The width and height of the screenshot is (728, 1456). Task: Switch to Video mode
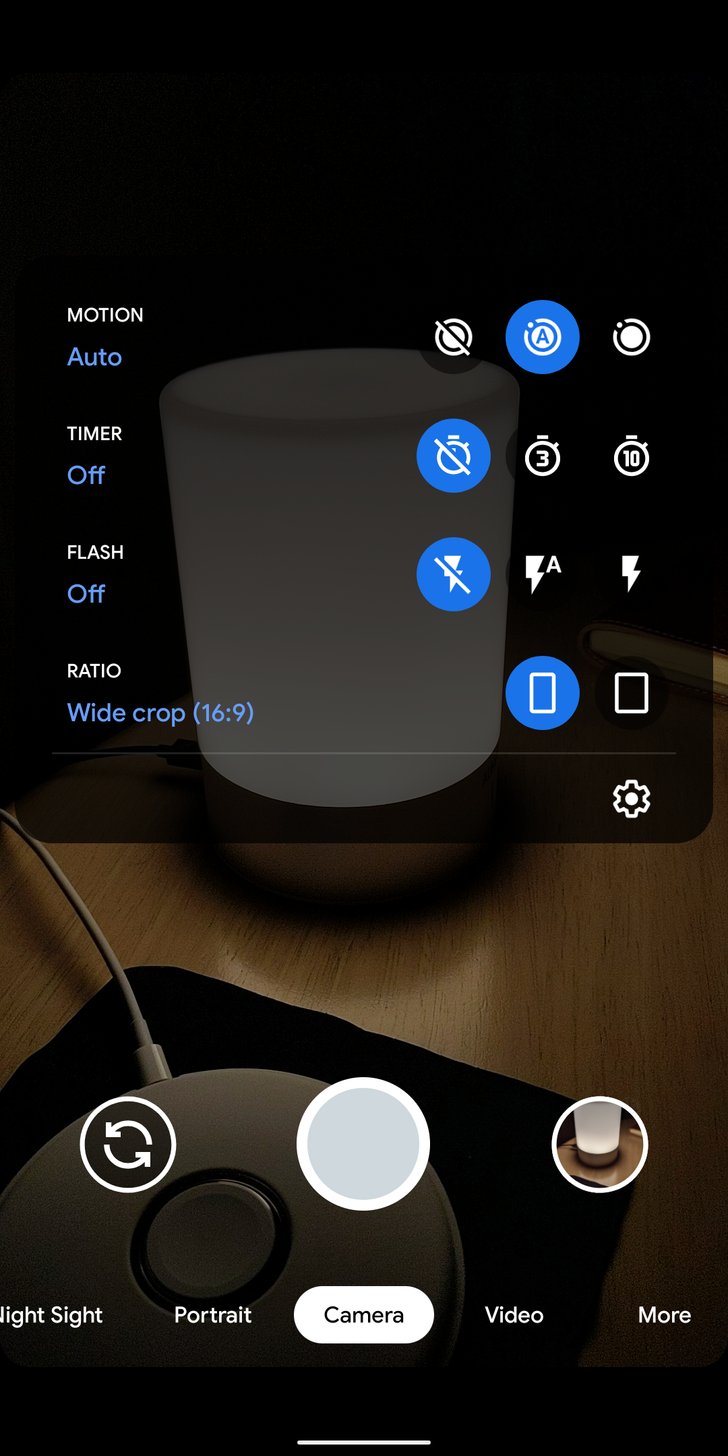514,1315
